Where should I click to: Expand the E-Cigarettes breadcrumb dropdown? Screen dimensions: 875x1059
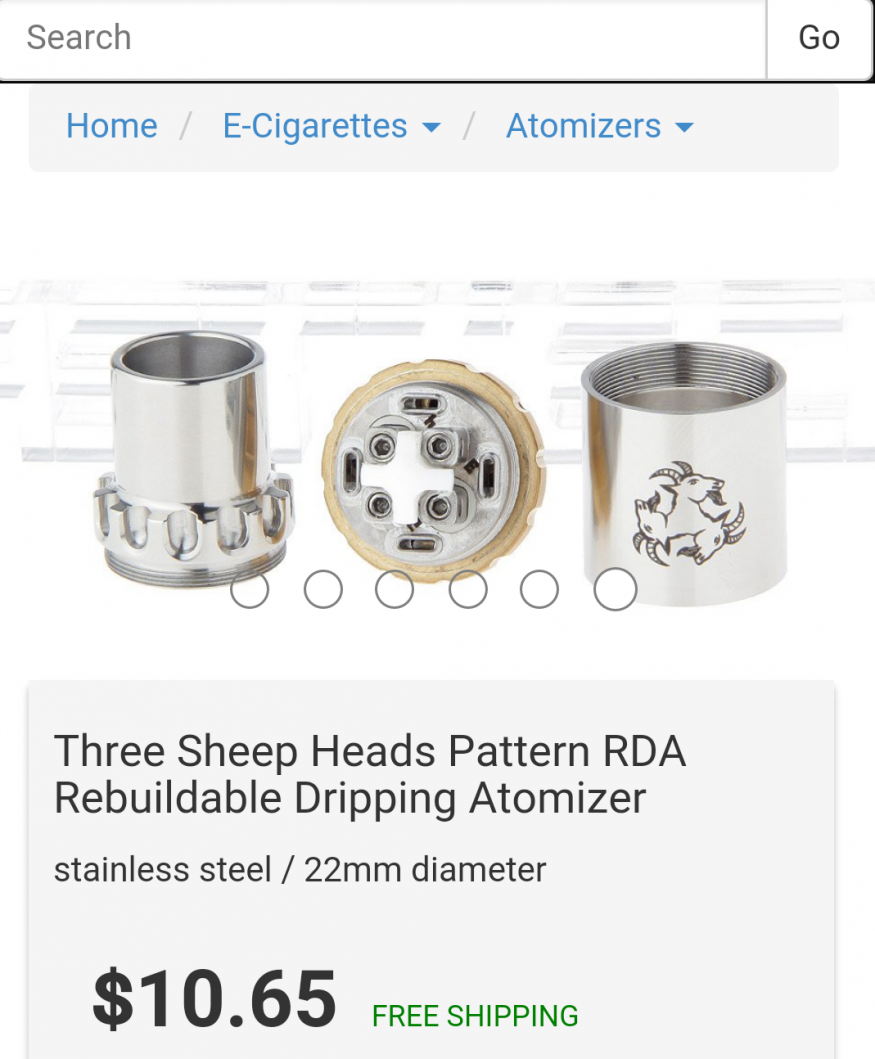331,126
